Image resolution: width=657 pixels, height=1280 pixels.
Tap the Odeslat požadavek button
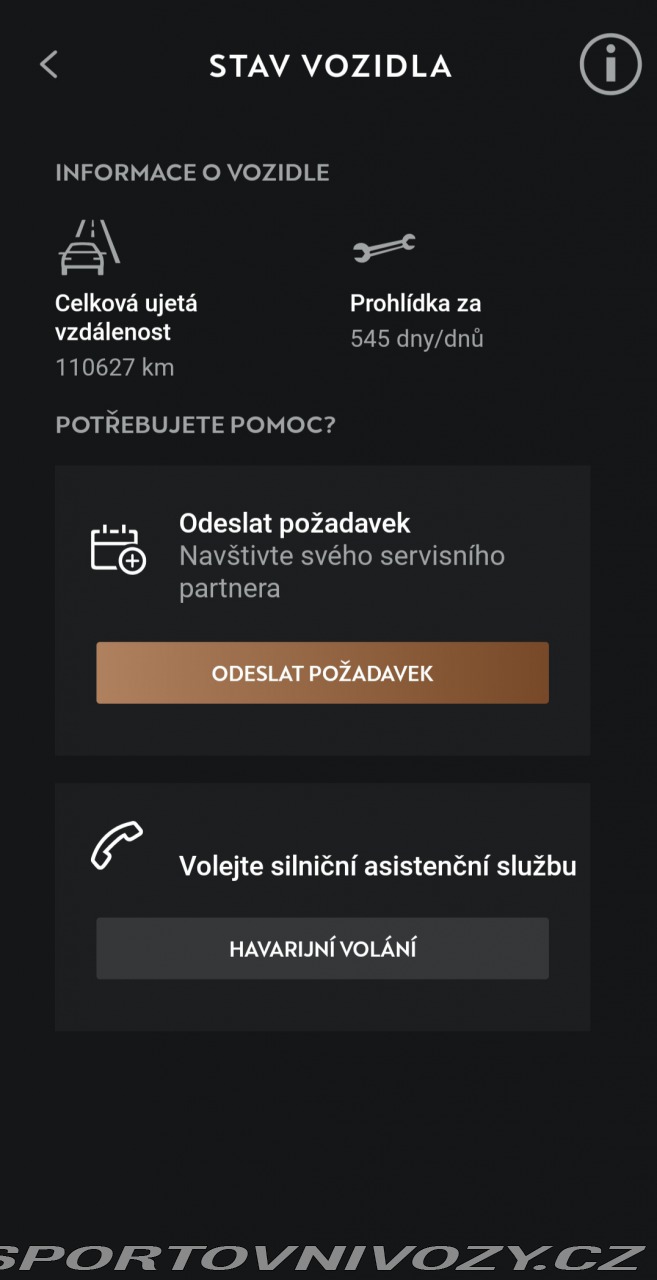[x=322, y=673]
